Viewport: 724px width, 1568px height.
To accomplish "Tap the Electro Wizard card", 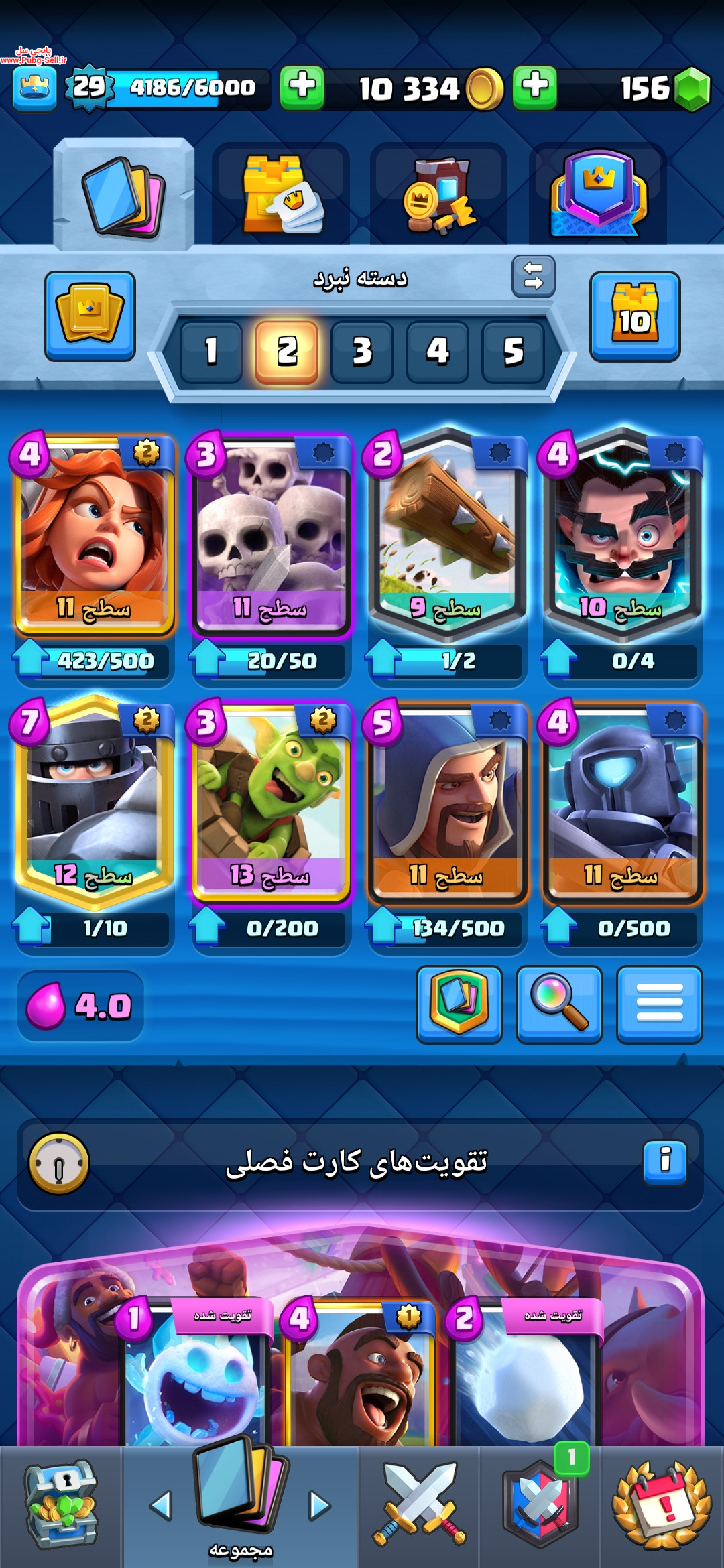I will 623,533.
